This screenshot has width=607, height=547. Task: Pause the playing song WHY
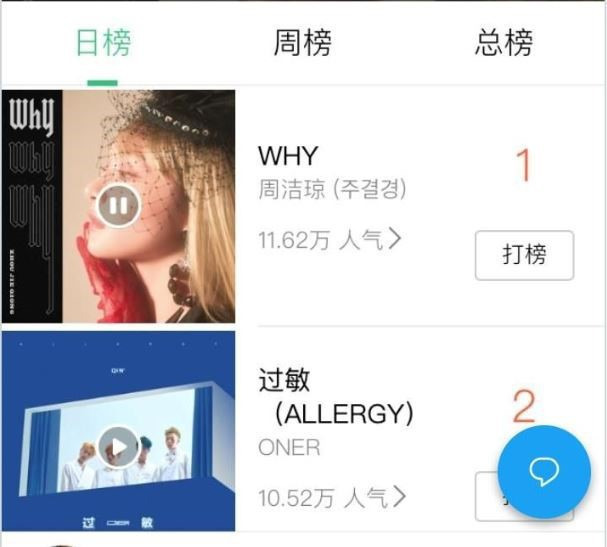pyautogui.click(x=118, y=207)
